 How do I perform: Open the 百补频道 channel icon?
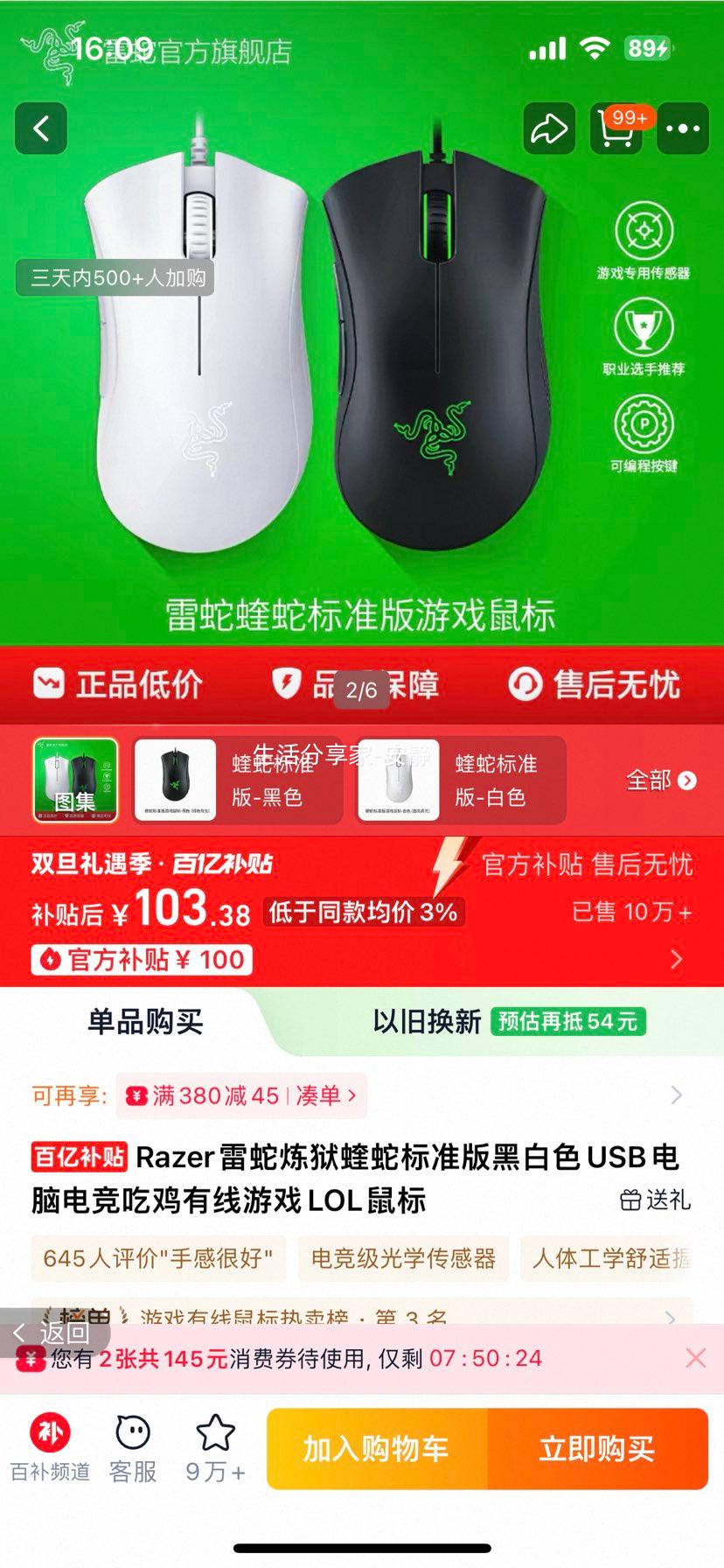48,1443
